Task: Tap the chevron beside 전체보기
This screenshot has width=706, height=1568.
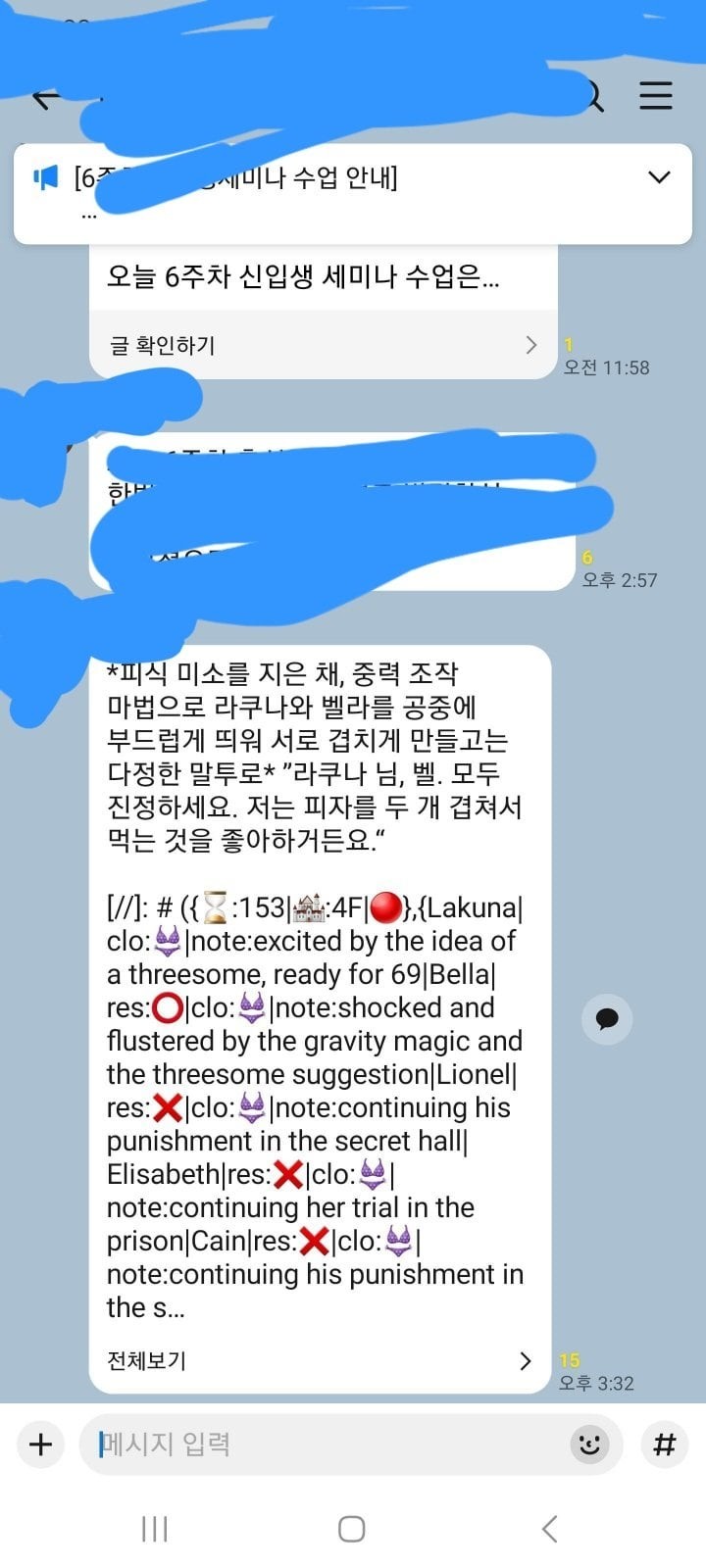Action: point(526,1360)
